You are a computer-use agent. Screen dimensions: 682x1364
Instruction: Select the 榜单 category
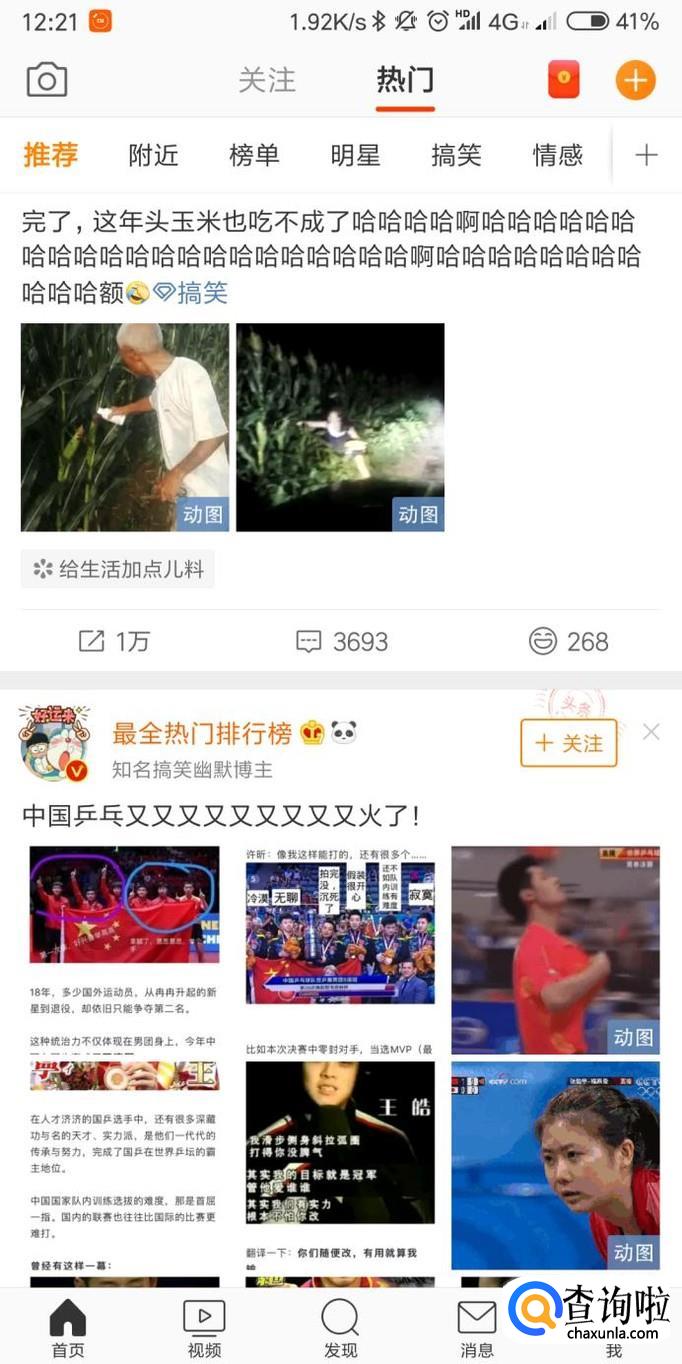point(254,155)
